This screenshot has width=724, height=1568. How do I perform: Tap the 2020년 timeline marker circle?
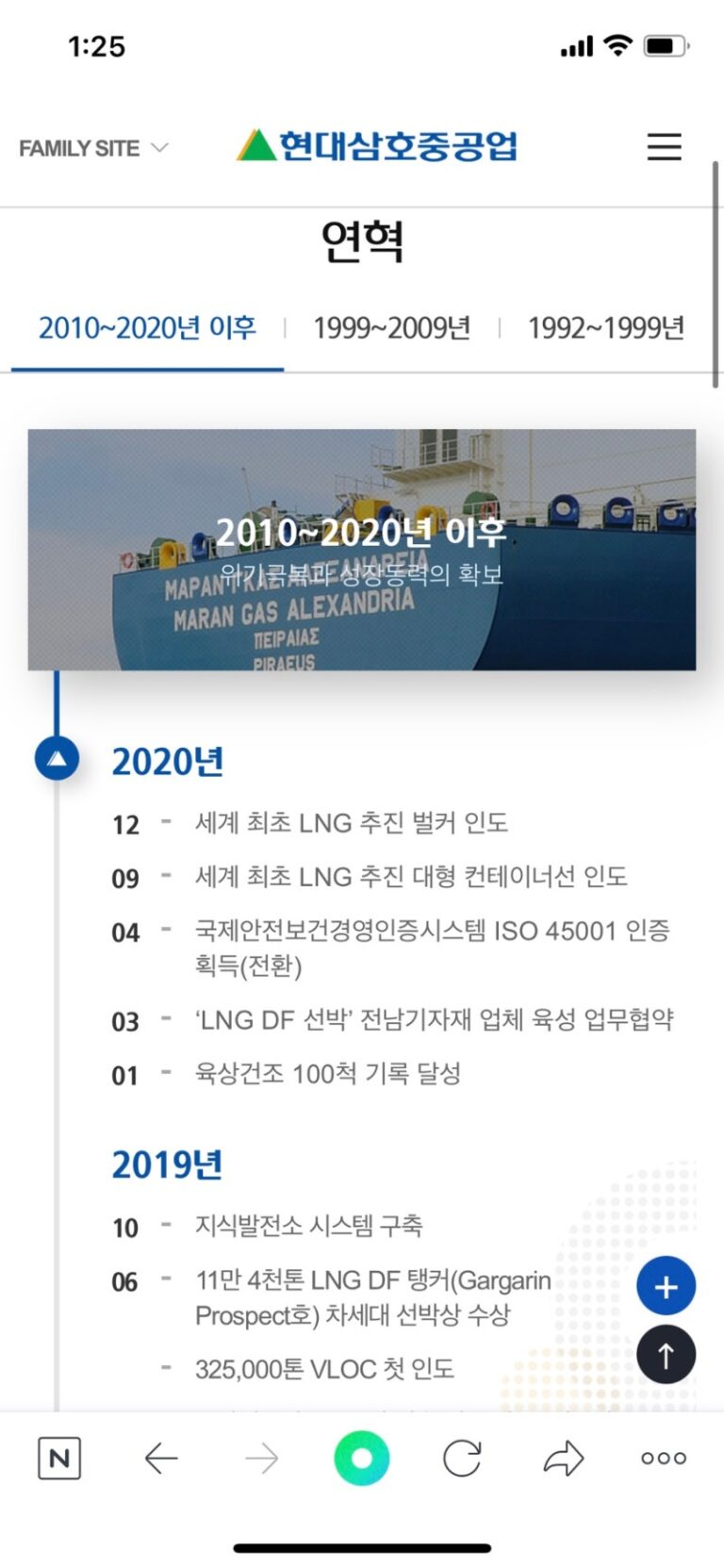click(57, 759)
